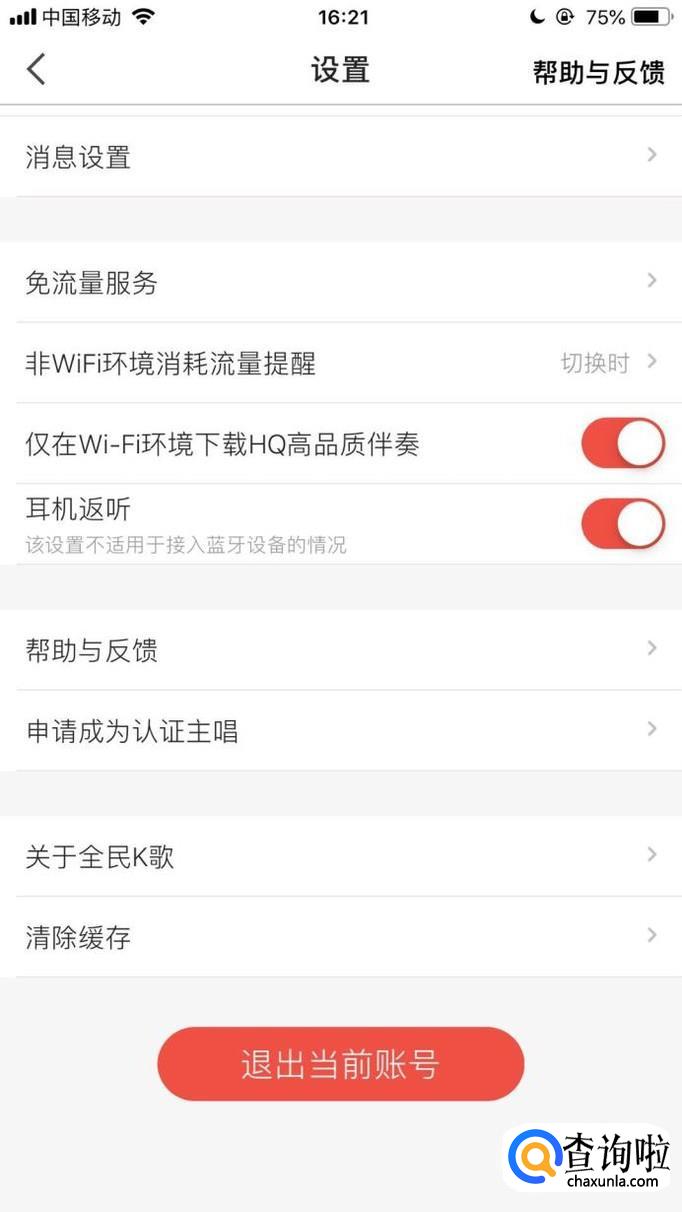Open 消息设置
Image resolution: width=682 pixels, height=1212 pixels.
340,157
